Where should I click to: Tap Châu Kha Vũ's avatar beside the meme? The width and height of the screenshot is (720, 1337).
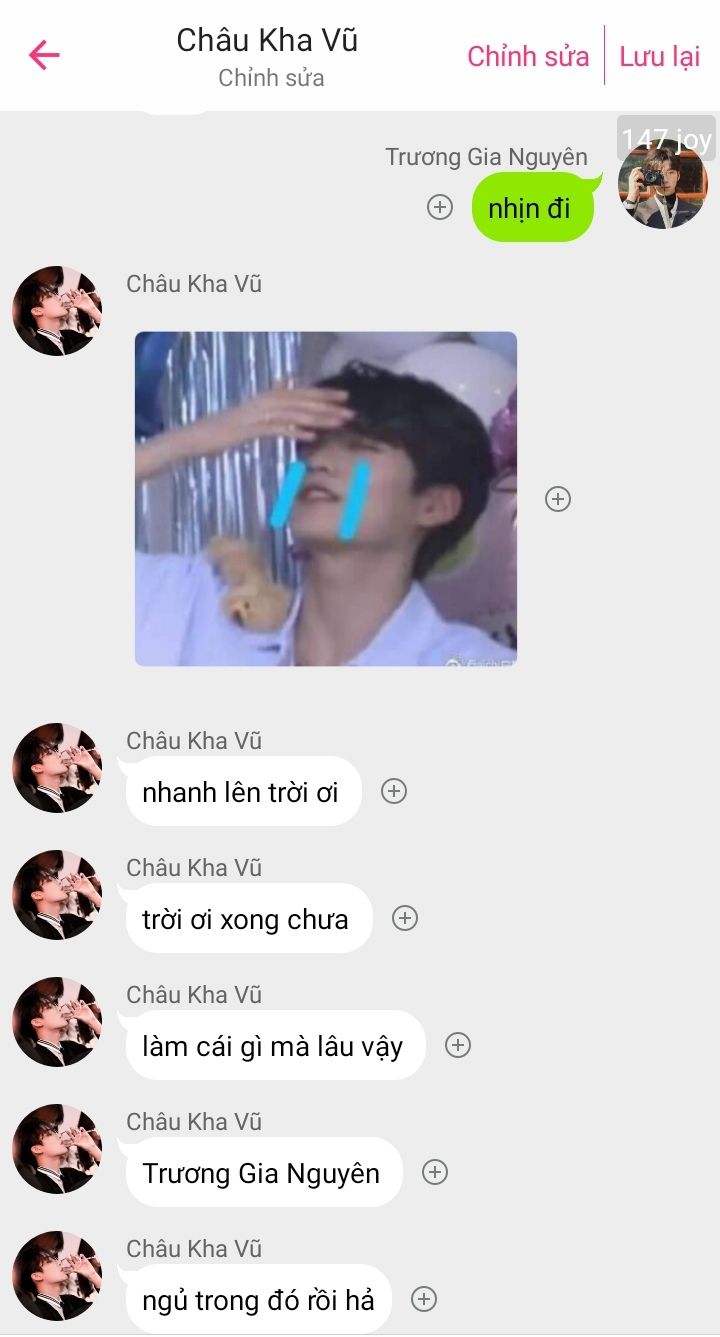[x=57, y=310]
